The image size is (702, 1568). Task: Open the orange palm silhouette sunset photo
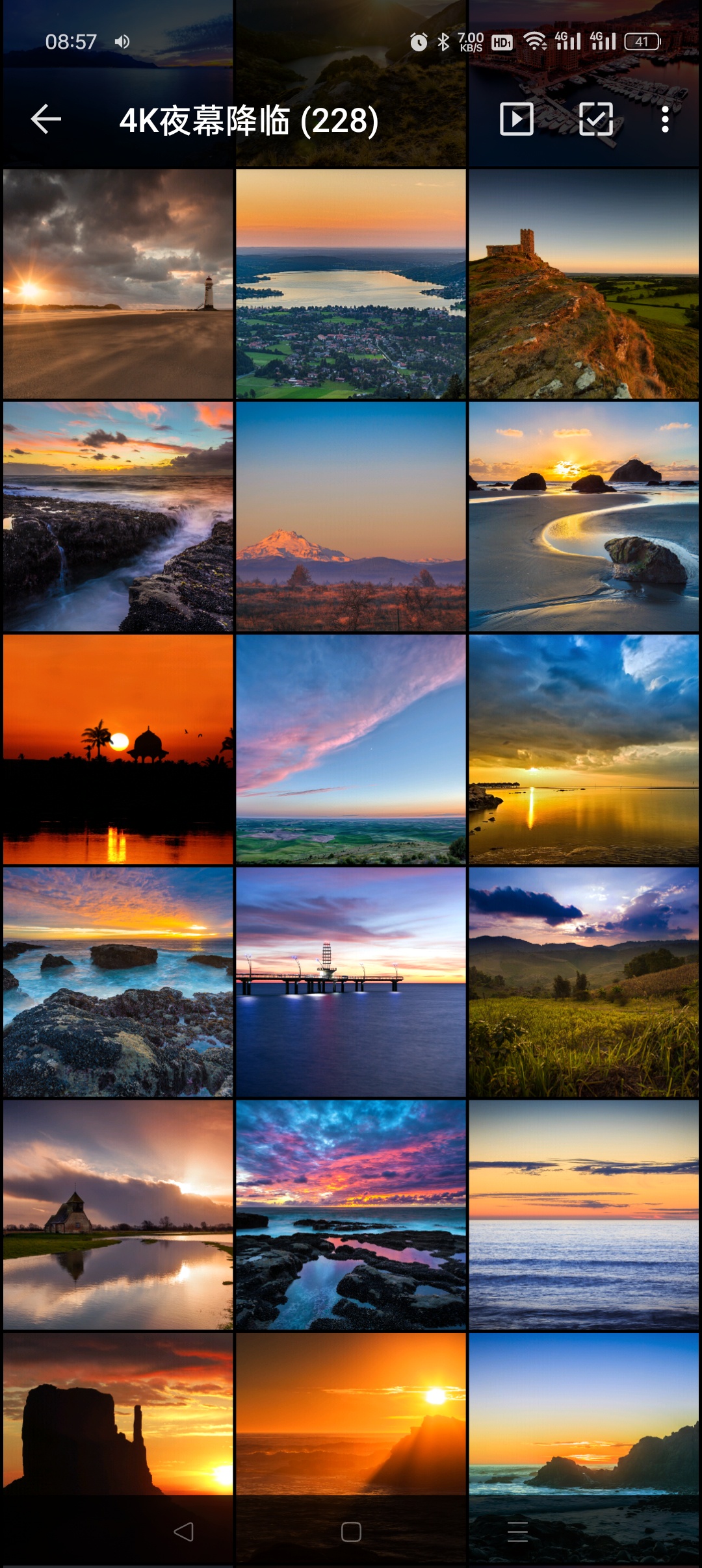click(118, 749)
